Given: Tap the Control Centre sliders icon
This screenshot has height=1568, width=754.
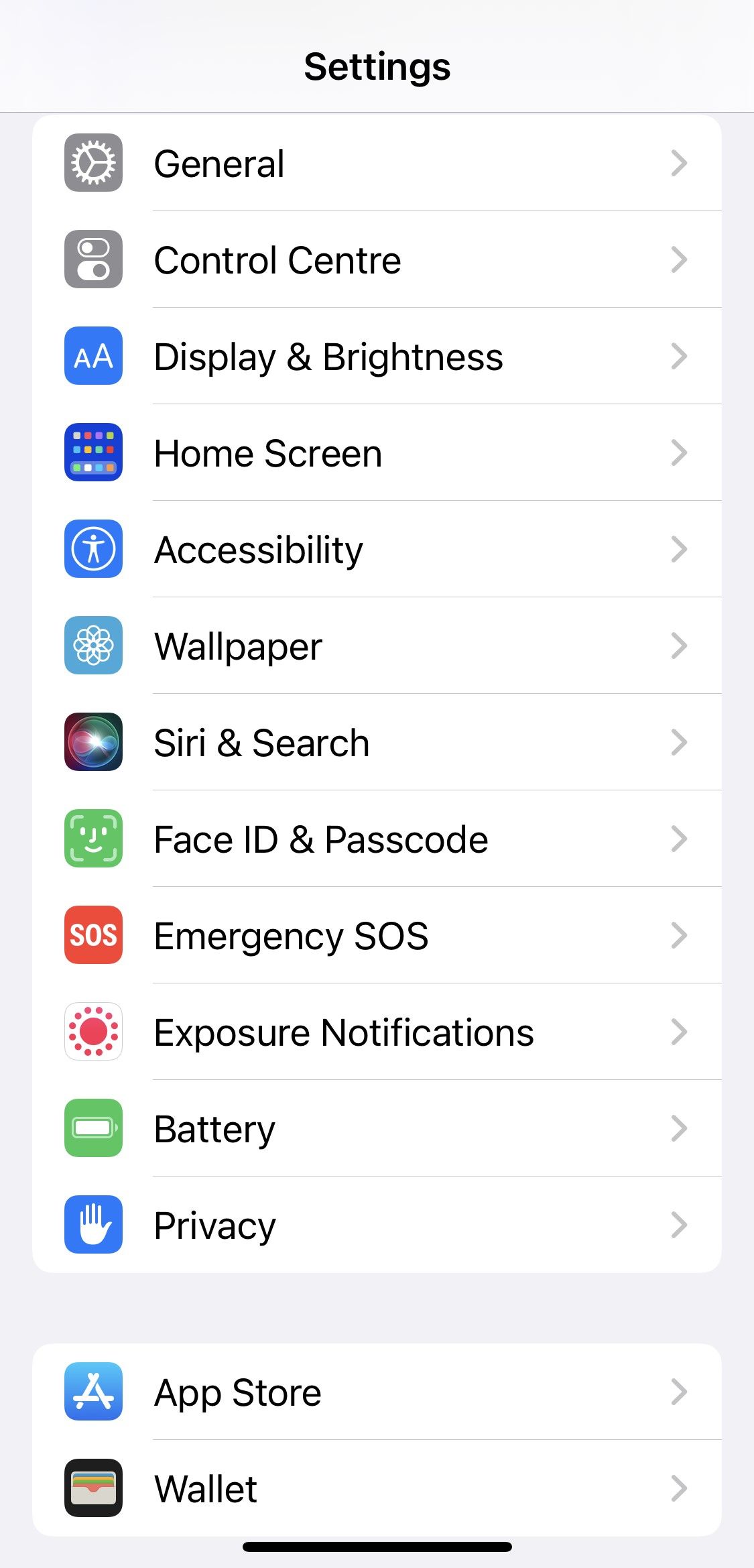Looking at the screenshot, I should click(x=93, y=259).
